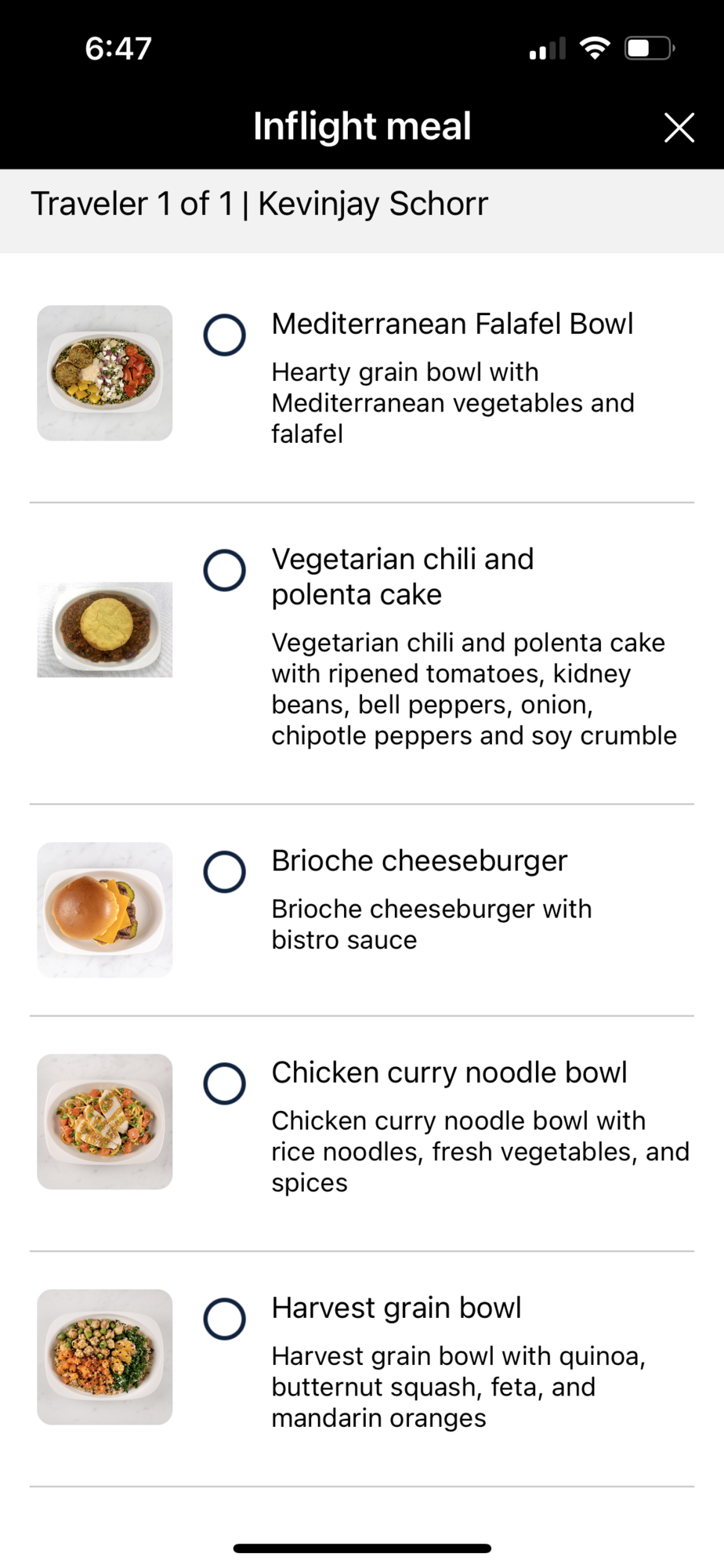
Task: Select the Mediterranean Falafel Bowl radio button
Action: pyautogui.click(x=225, y=336)
